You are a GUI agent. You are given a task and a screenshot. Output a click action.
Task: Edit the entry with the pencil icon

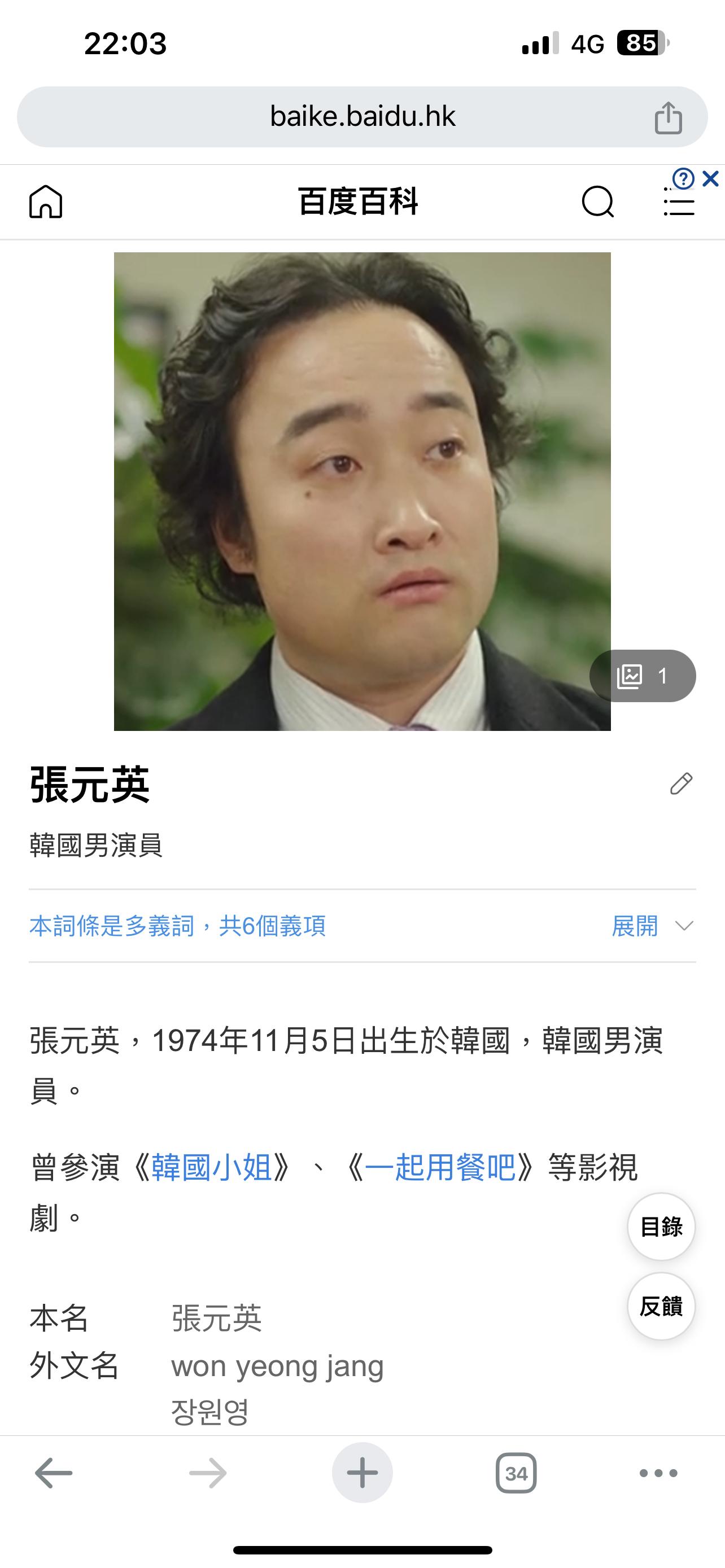pos(681,784)
